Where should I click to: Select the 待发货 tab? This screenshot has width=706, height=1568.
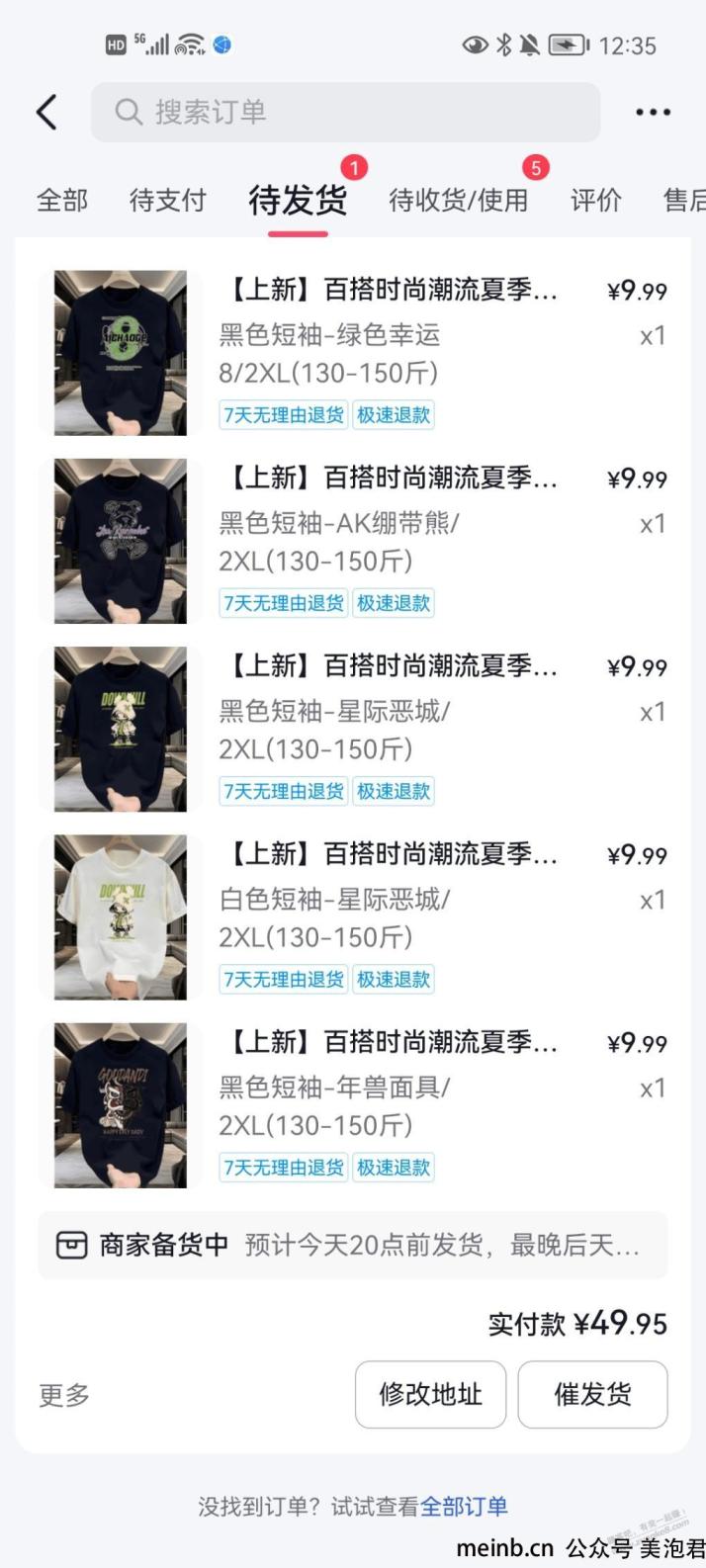pos(298,201)
